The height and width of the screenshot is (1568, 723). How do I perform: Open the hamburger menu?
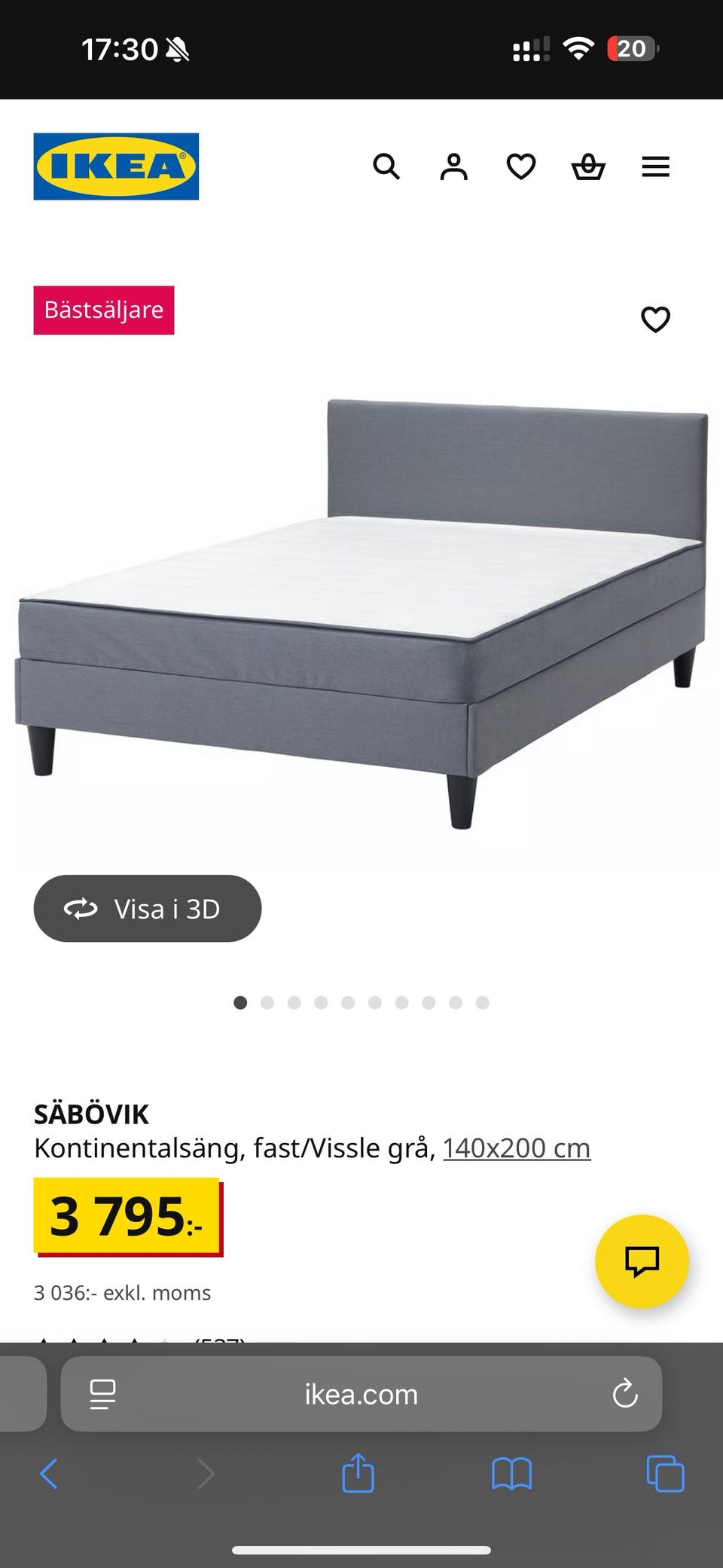(655, 167)
